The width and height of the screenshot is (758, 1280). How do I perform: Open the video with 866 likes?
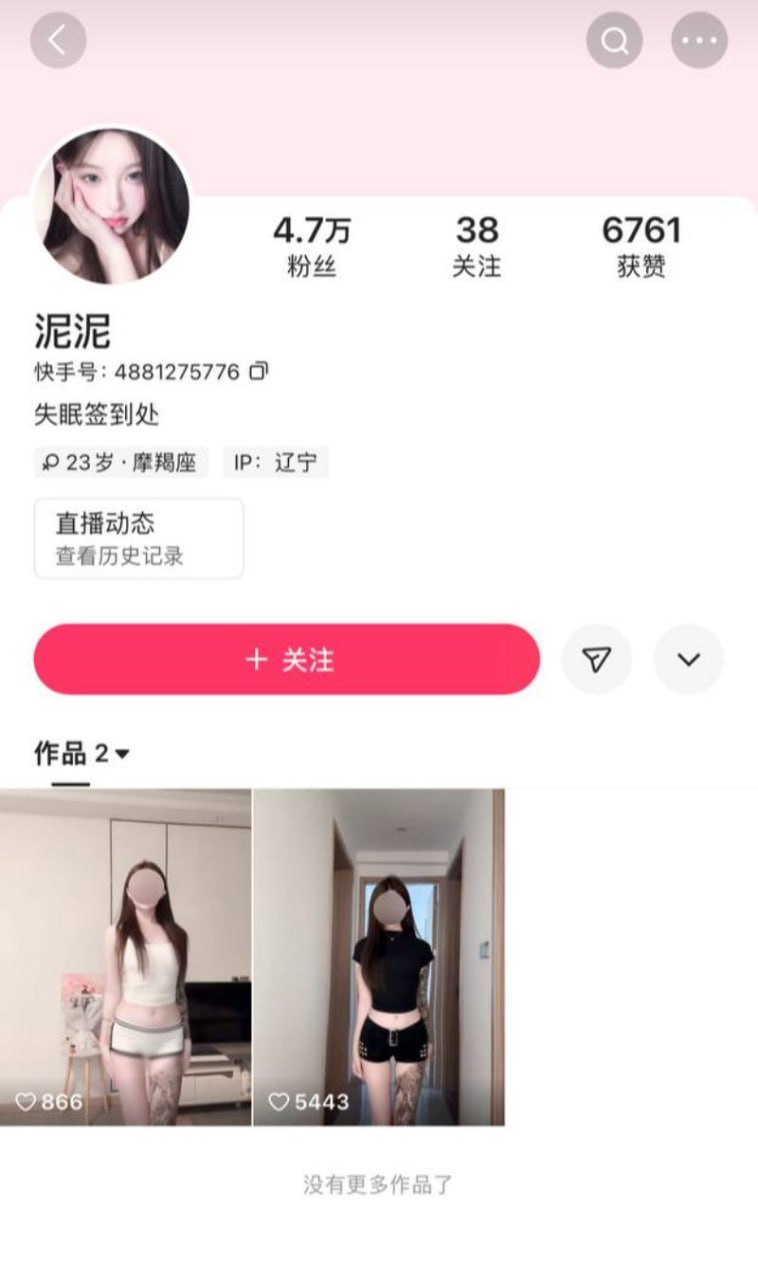point(126,957)
